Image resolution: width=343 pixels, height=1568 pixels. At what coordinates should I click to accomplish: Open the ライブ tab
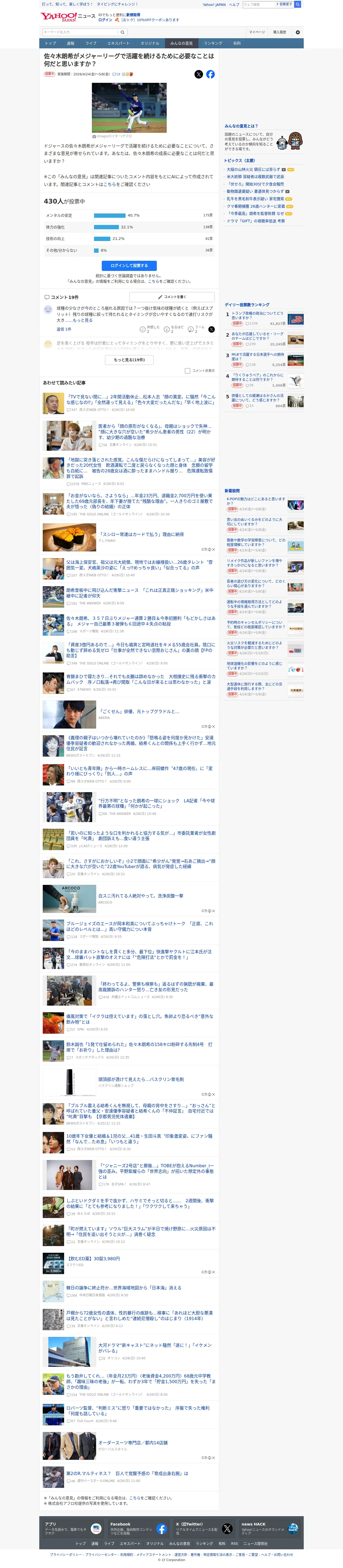[91, 43]
